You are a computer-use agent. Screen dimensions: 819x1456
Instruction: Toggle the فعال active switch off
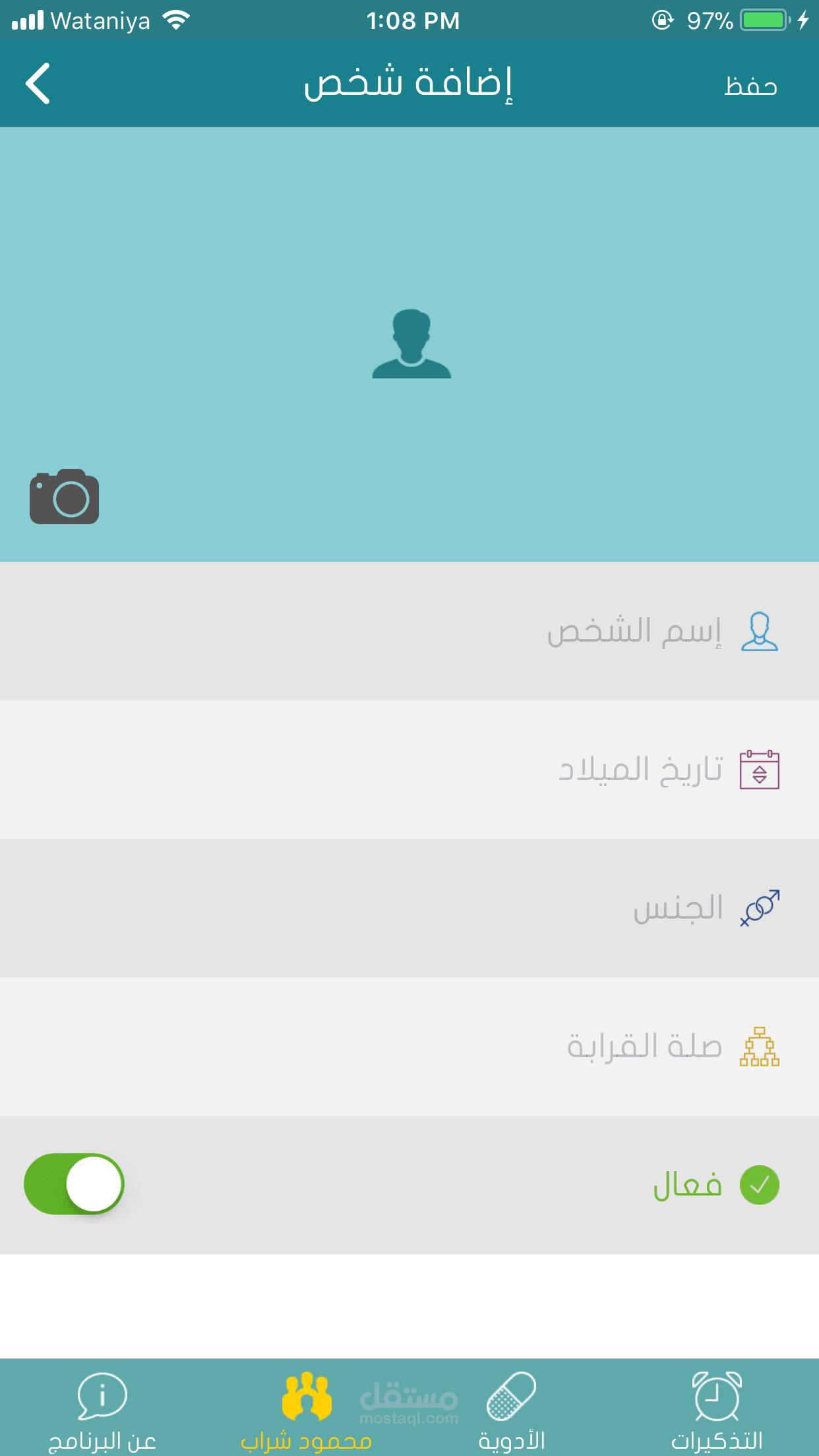pos(74,1184)
